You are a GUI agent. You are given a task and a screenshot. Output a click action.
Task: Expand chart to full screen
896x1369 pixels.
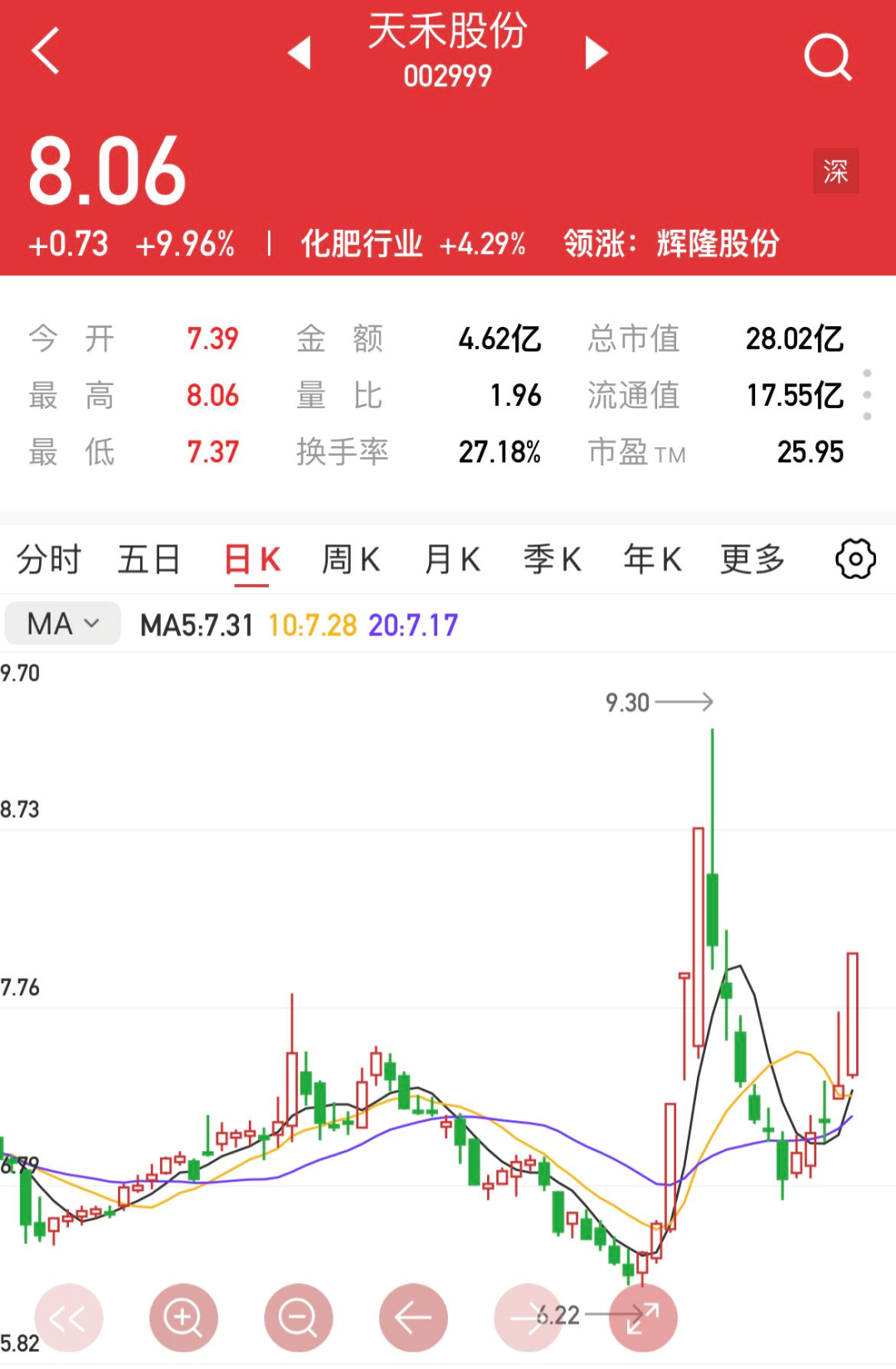[643, 1318]
